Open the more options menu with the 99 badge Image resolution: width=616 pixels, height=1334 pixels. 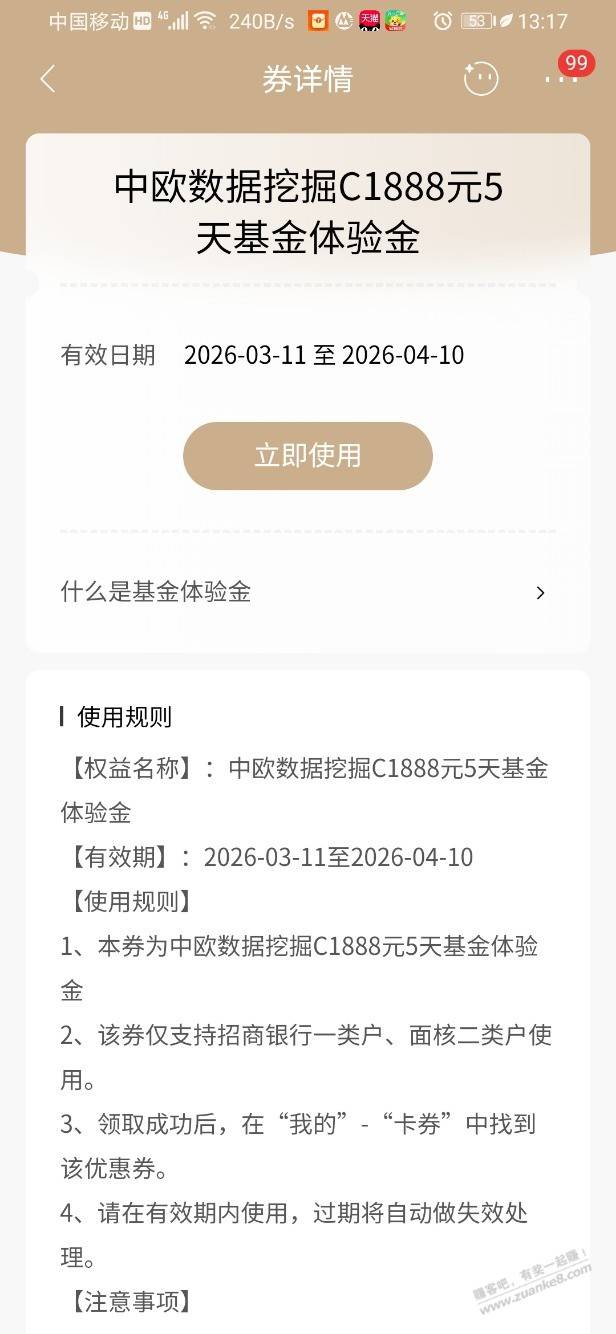pos(561,78)
